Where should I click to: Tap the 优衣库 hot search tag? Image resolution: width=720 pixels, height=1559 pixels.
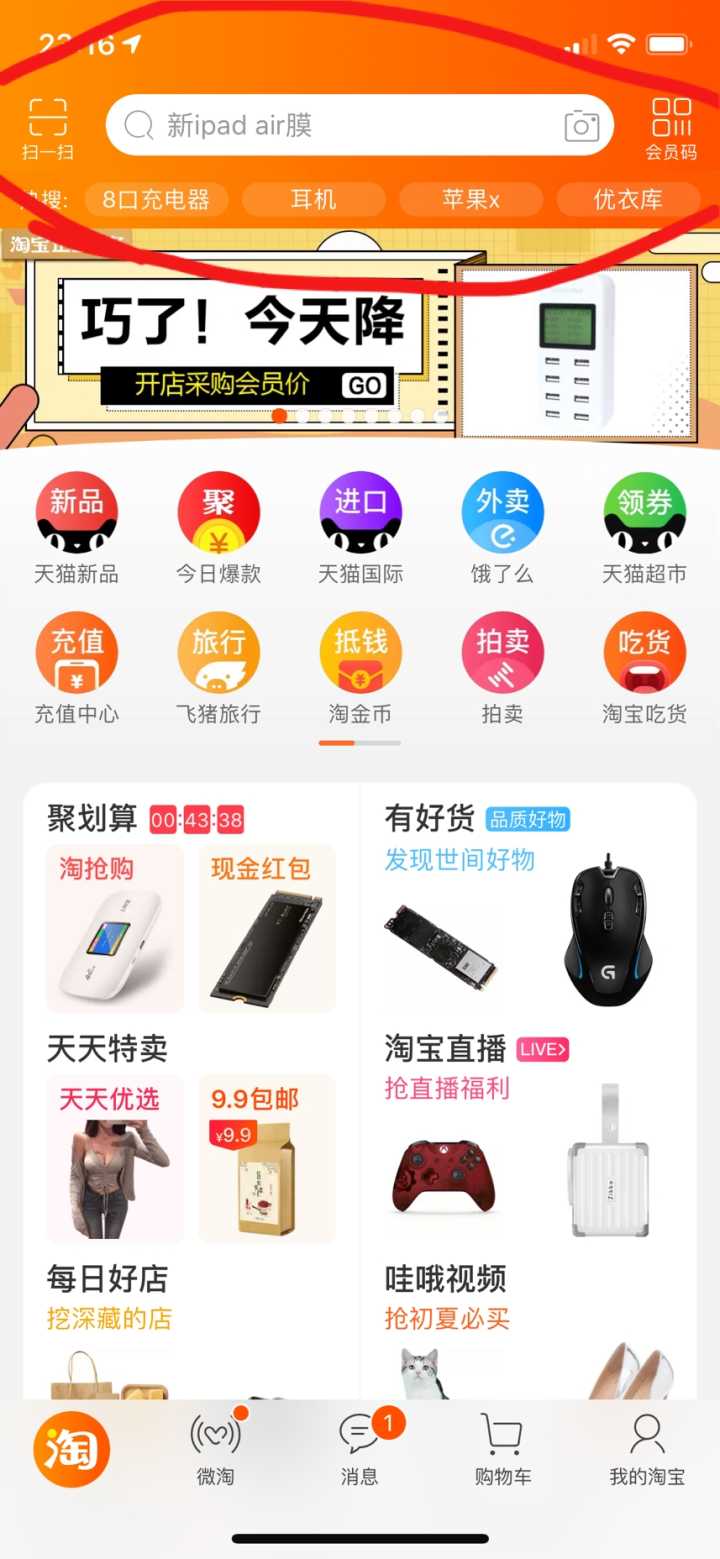(629, 199)
